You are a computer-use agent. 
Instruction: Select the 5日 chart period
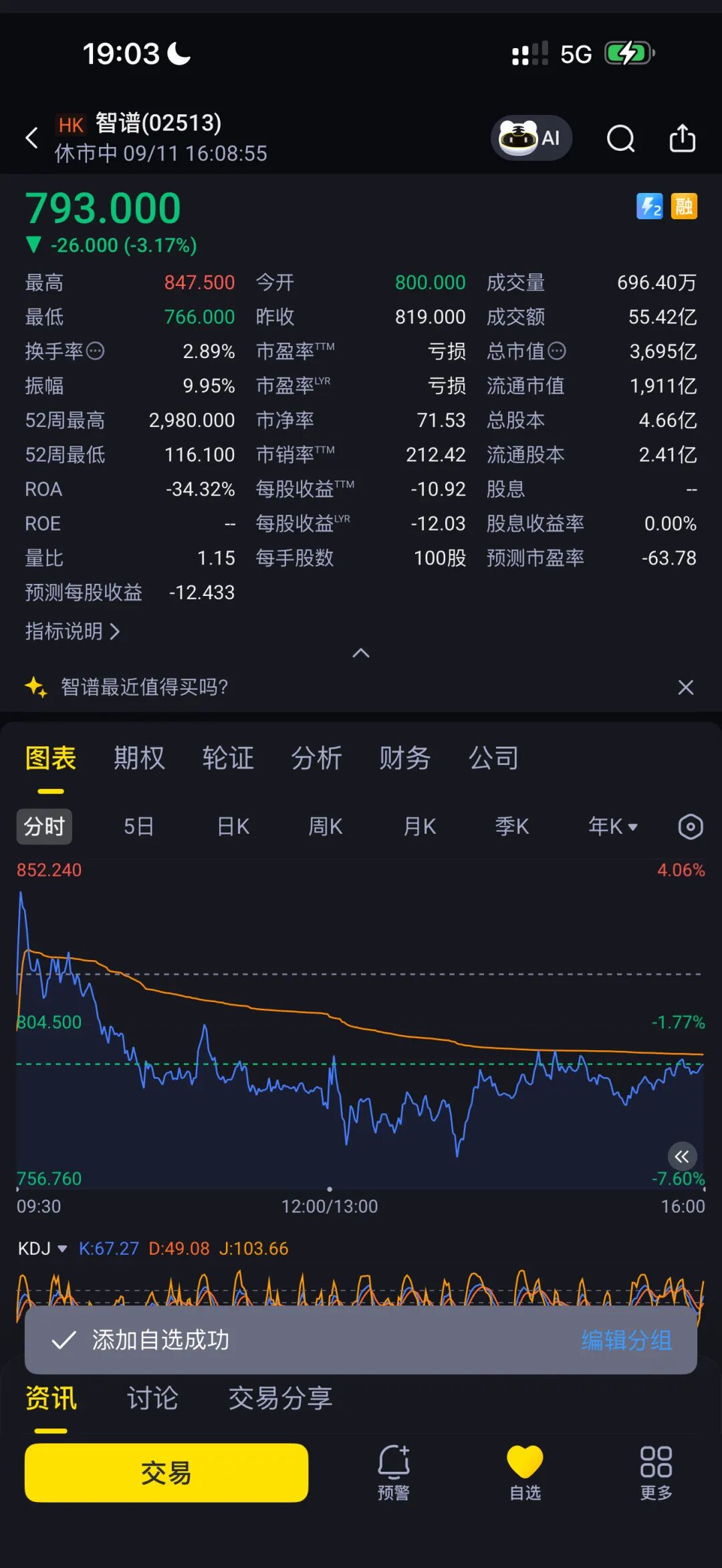[139, 826]
